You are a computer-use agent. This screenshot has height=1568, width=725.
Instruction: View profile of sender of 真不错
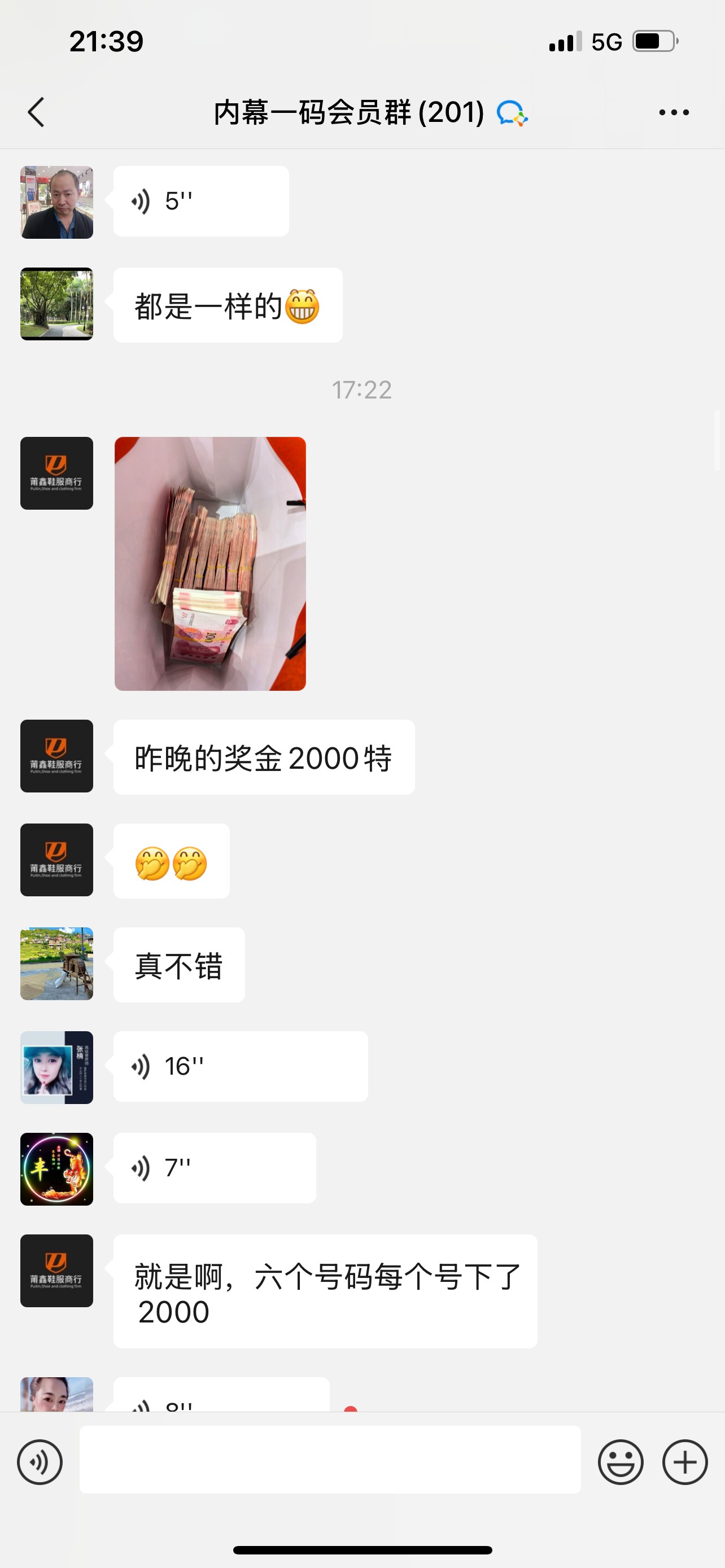56,963
